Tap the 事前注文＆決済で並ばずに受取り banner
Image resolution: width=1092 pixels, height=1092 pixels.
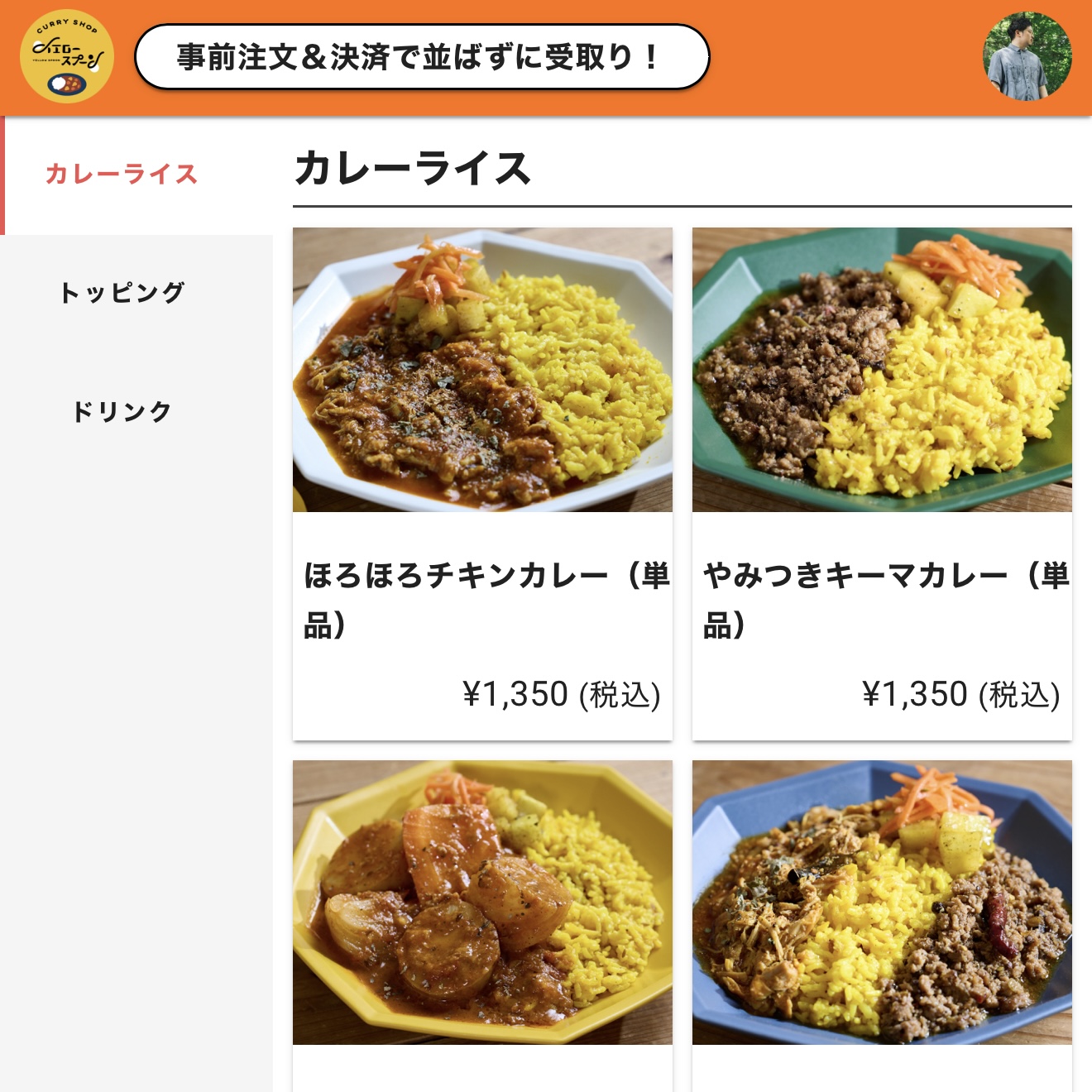click(x=422, y=57)
